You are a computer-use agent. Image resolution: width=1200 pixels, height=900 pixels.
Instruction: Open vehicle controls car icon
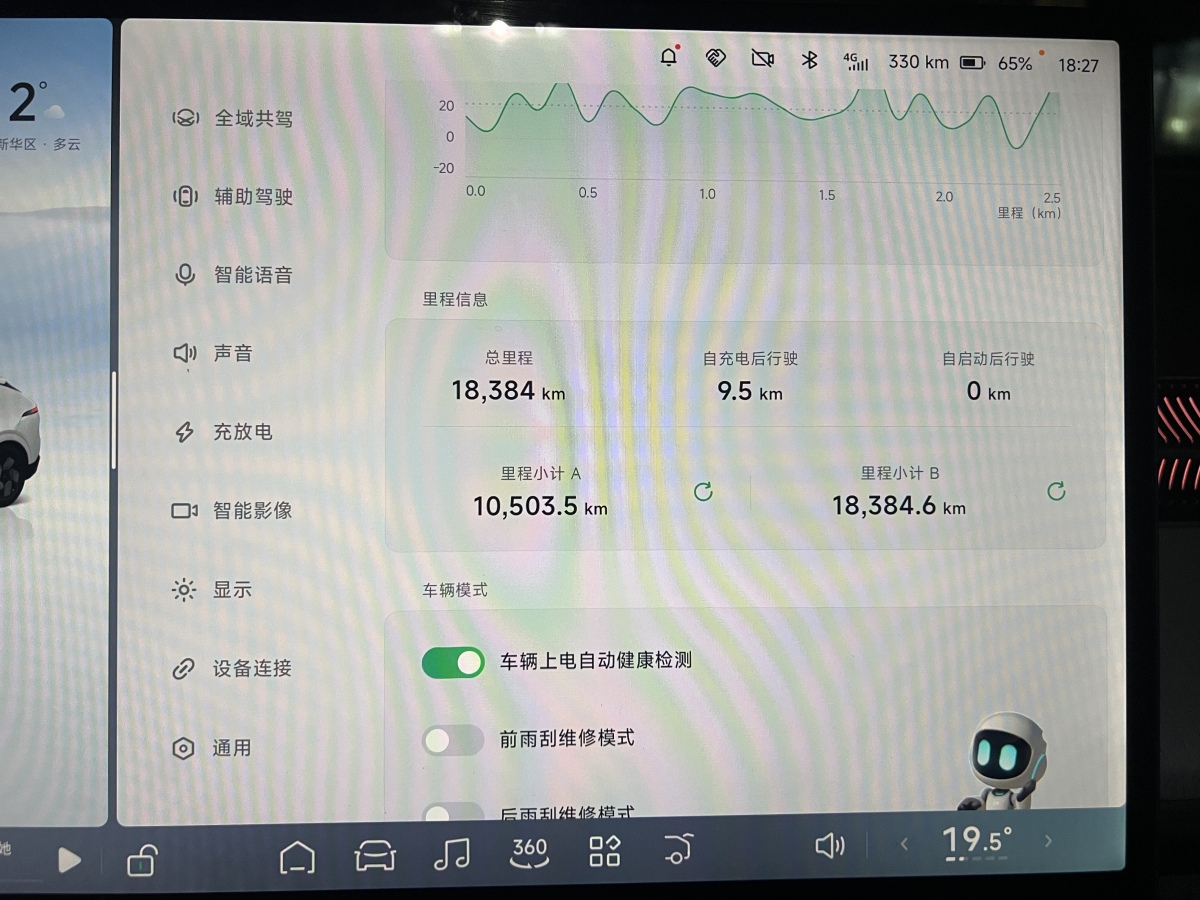[375, 855]
